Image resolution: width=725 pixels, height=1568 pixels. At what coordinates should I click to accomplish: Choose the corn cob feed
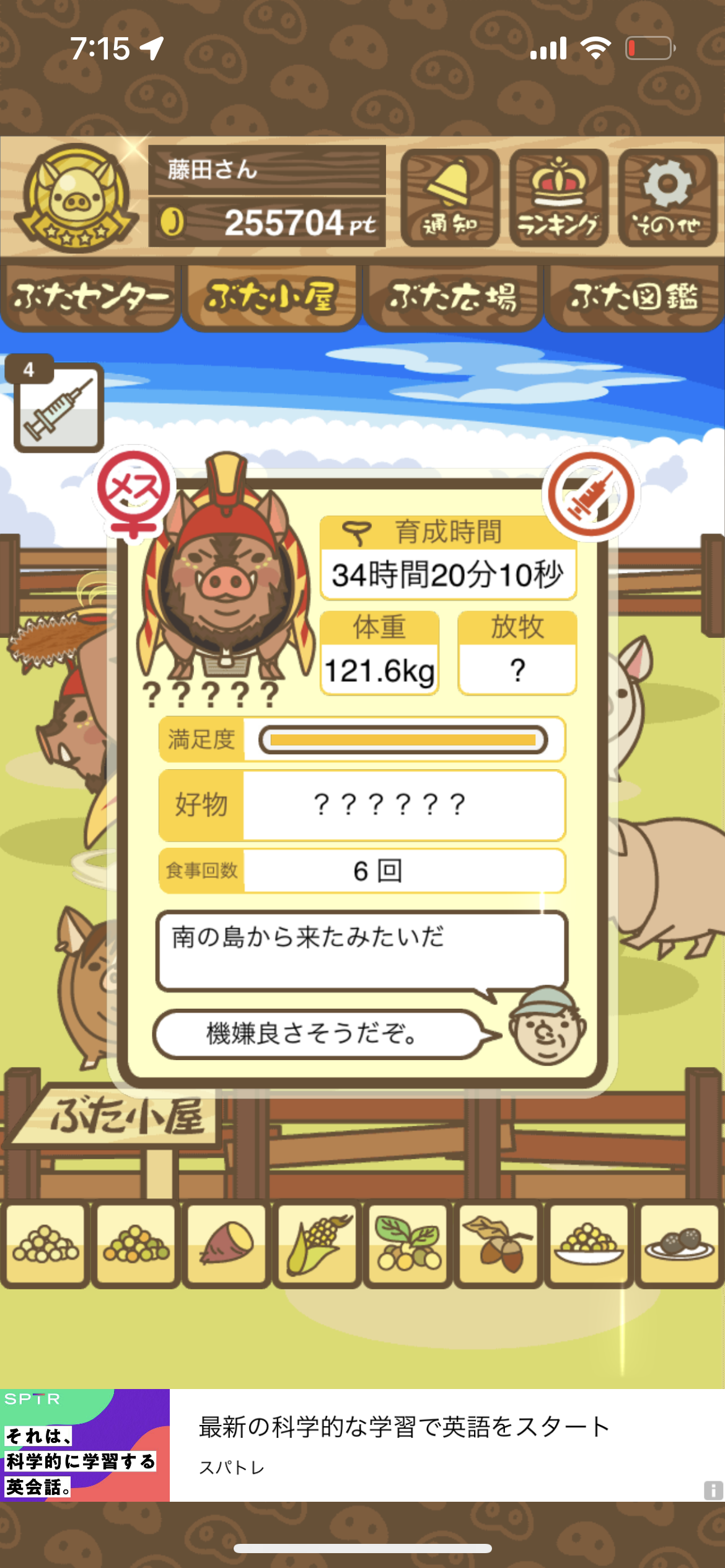tap(317, 1244)
